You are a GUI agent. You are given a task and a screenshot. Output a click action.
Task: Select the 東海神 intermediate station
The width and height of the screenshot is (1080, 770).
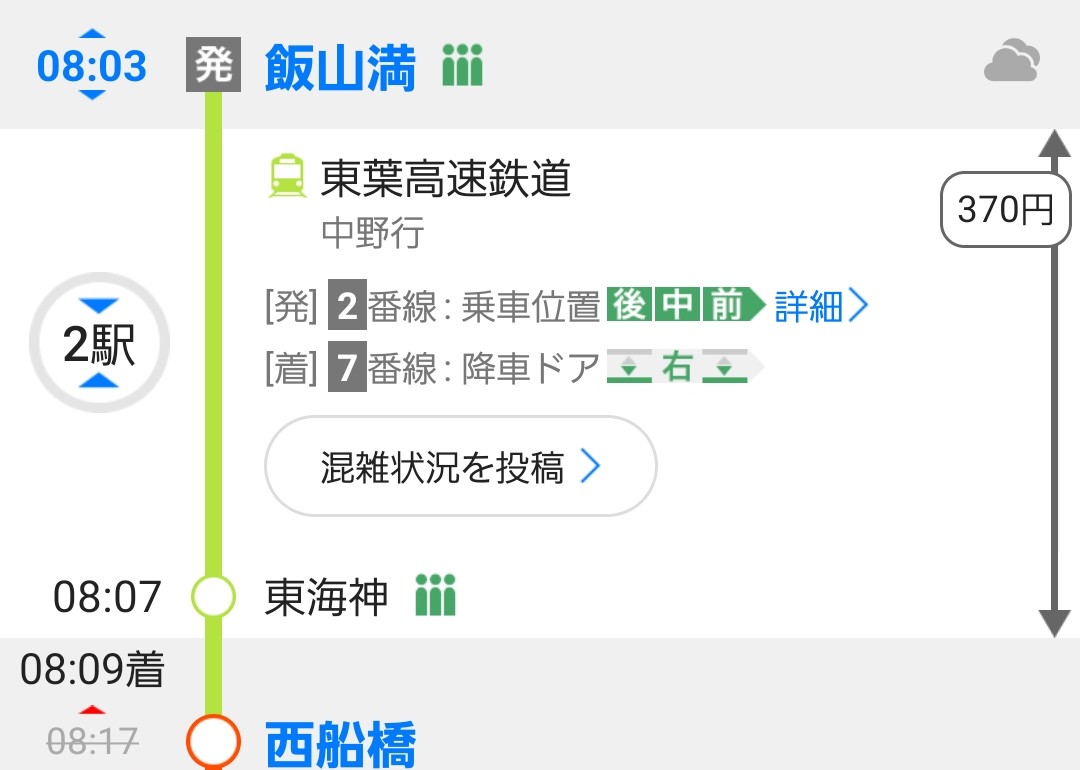(x=326, y=597)
